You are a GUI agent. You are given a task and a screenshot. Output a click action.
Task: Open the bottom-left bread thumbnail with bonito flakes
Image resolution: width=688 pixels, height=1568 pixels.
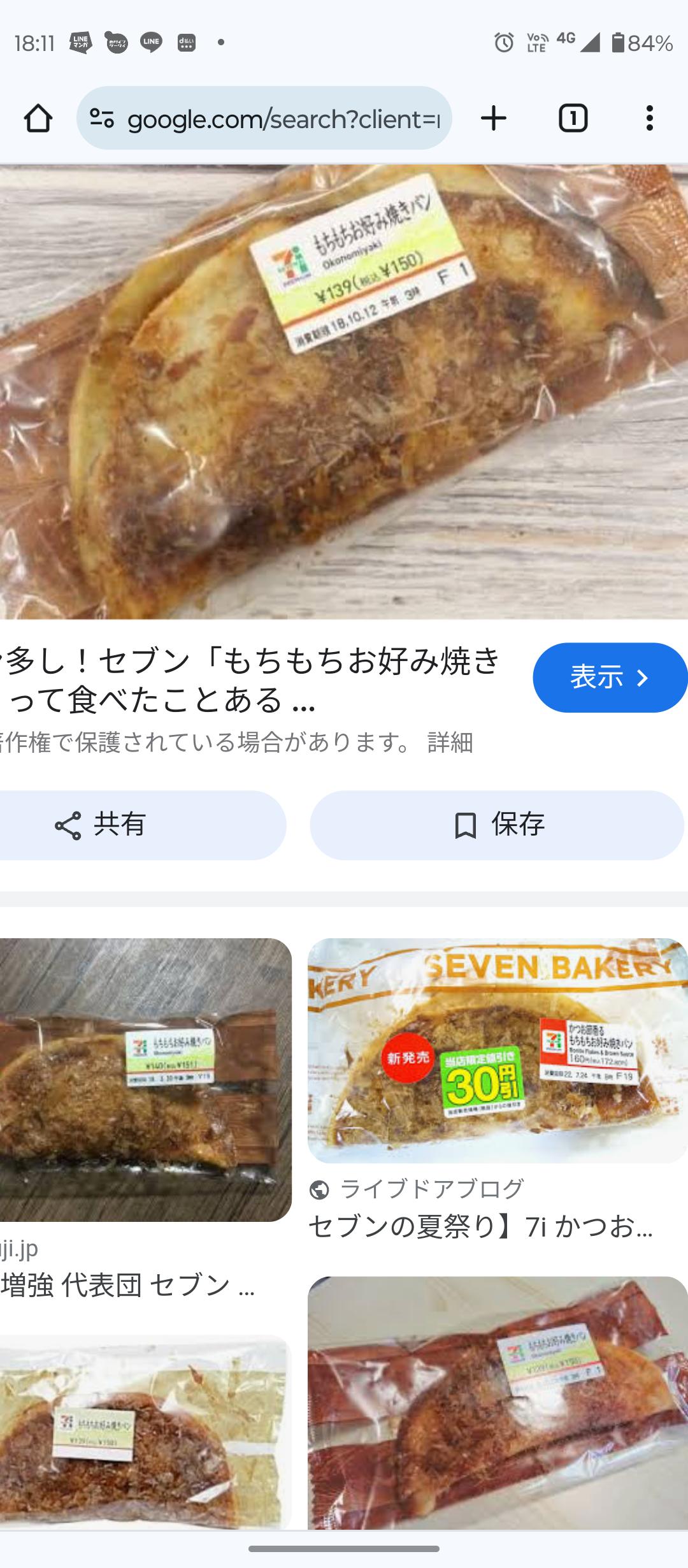145,1434
